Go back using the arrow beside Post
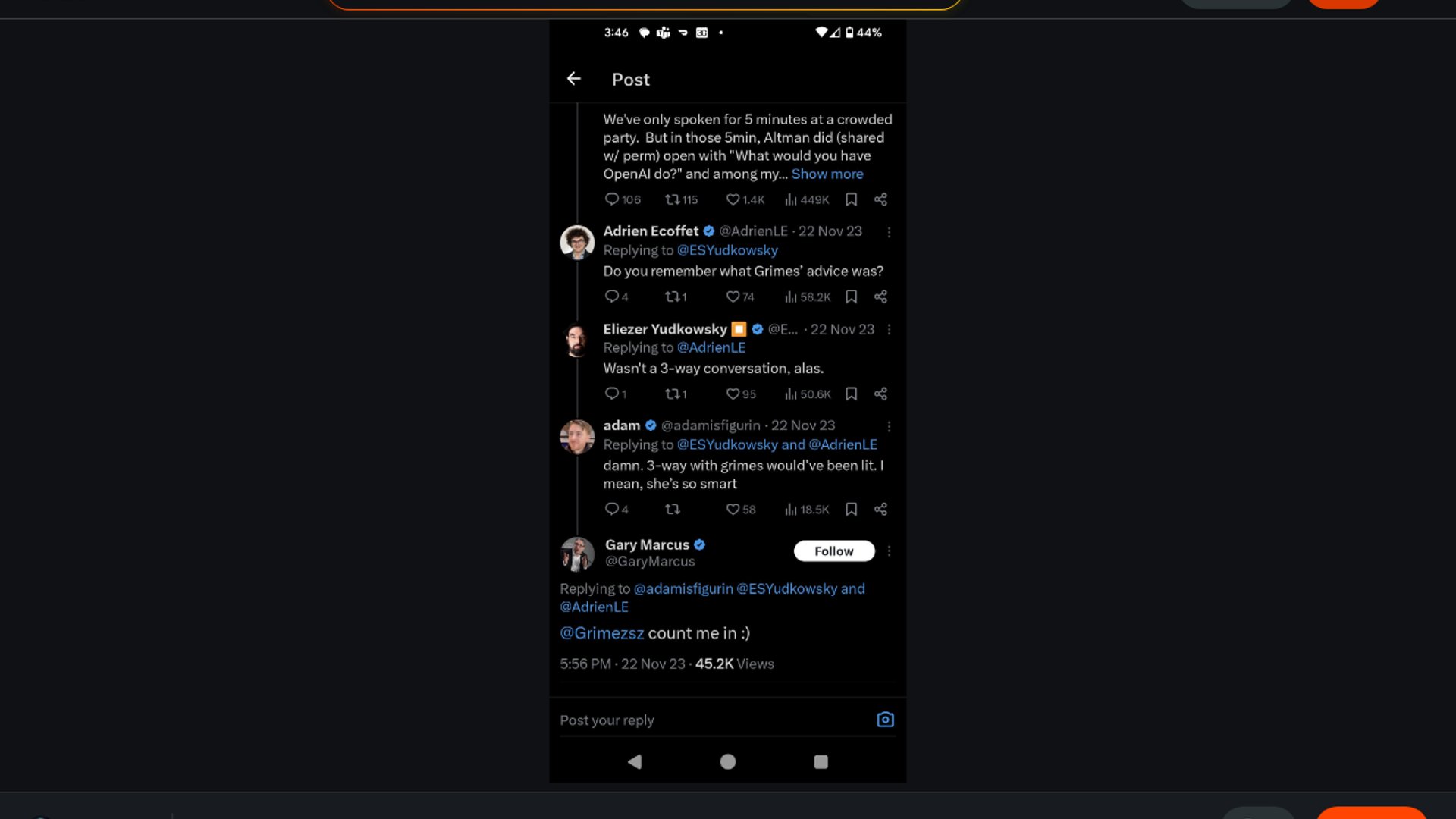 574,79
